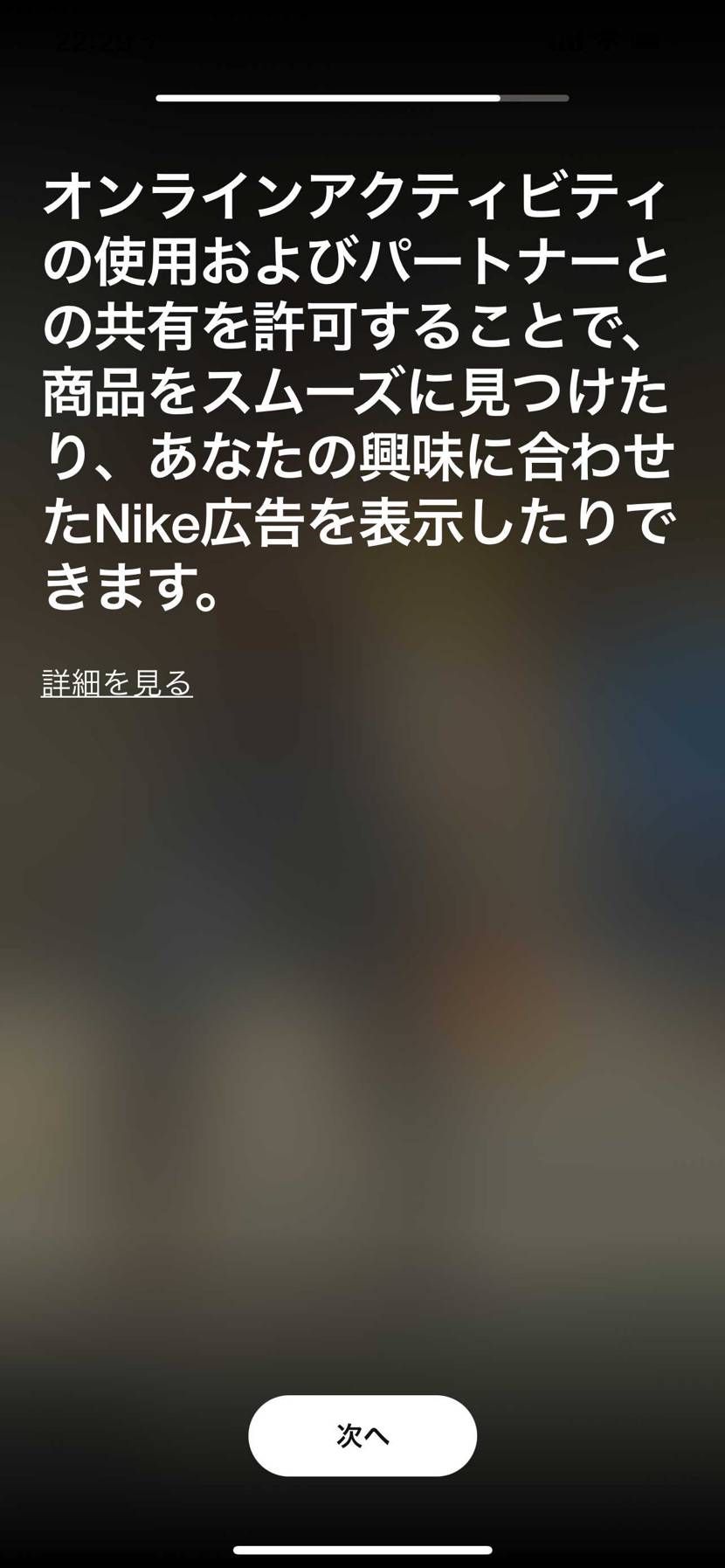
Task: Tap the blurred background behind the sheet
Action: point(362,1048)
